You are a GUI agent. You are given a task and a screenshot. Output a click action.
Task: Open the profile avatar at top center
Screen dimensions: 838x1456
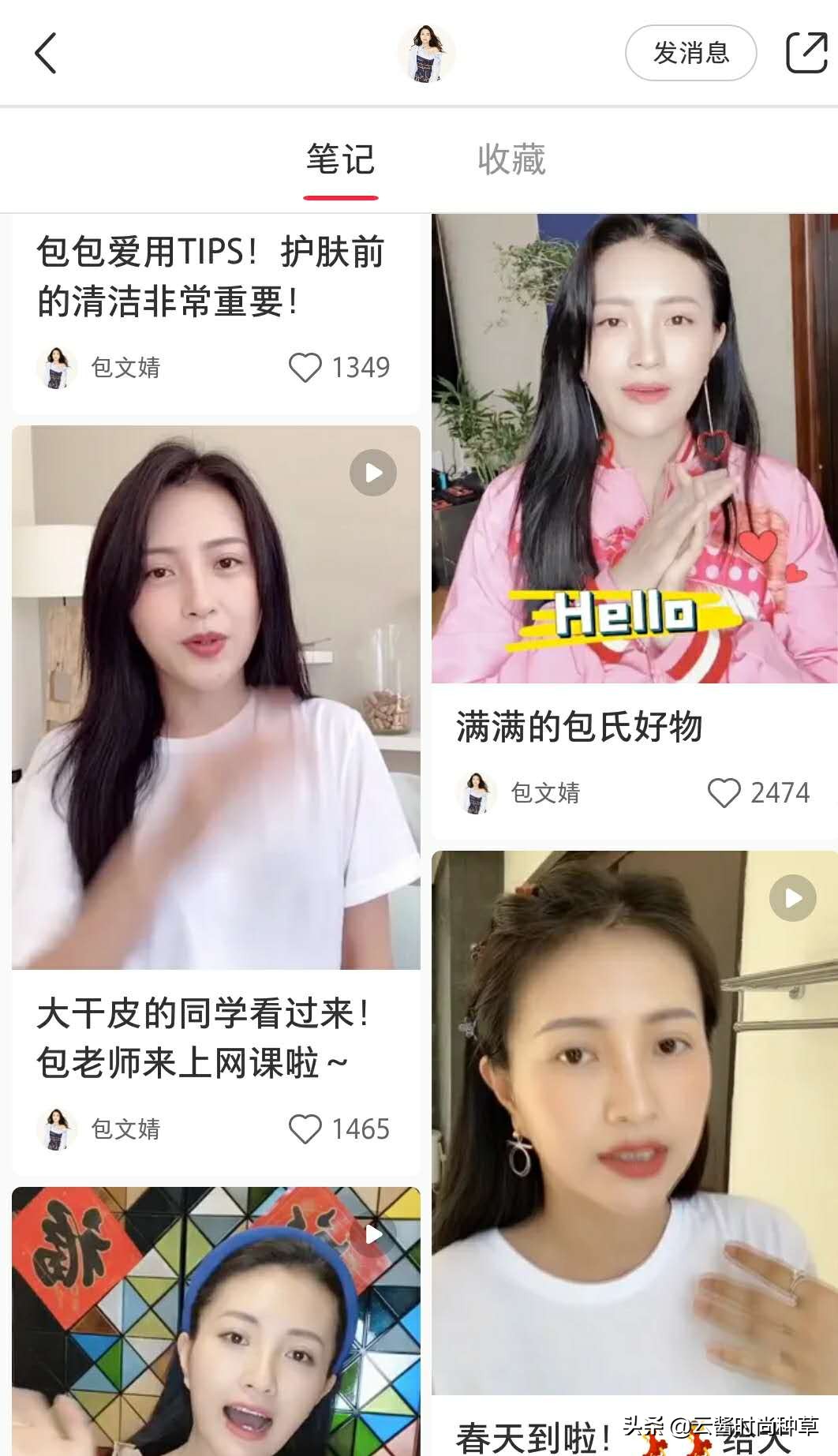point(426,53)
